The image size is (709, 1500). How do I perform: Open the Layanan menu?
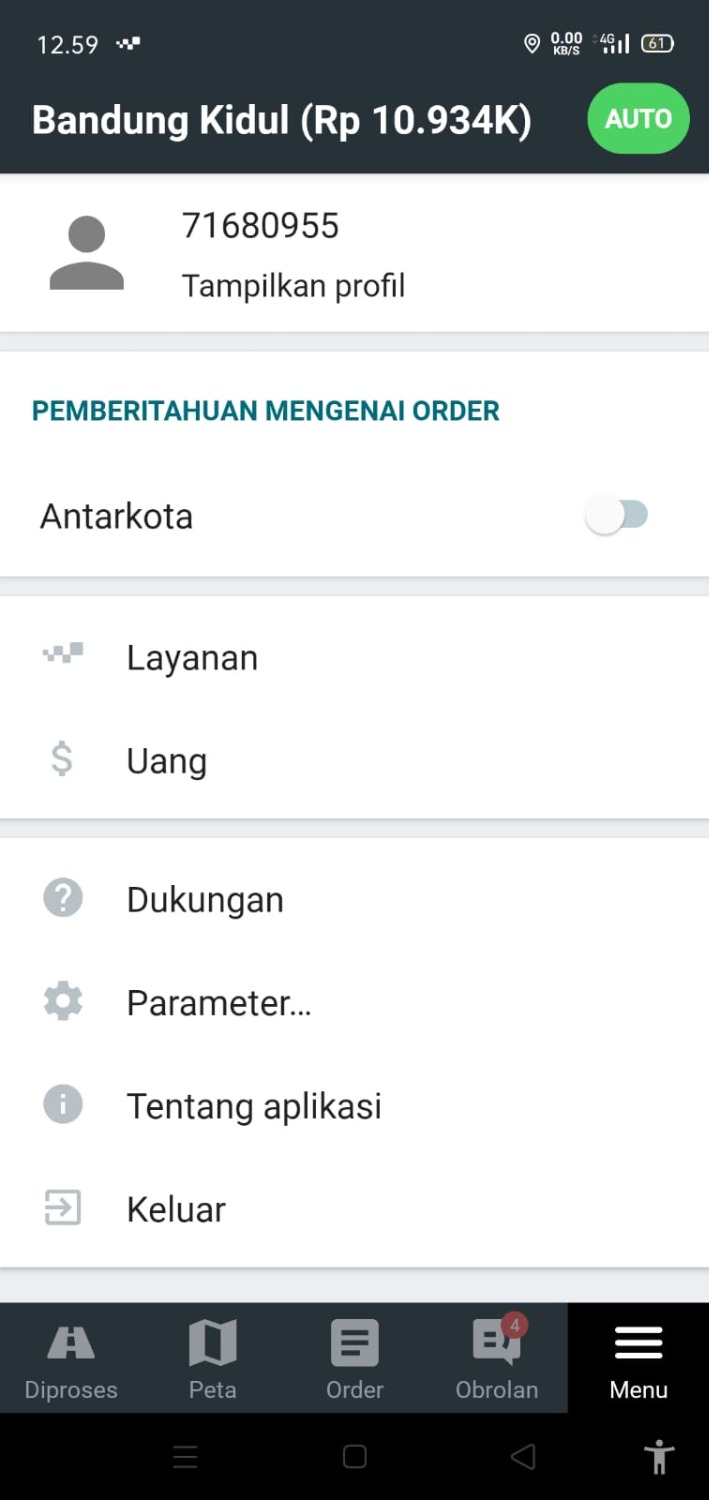[192, 658]
